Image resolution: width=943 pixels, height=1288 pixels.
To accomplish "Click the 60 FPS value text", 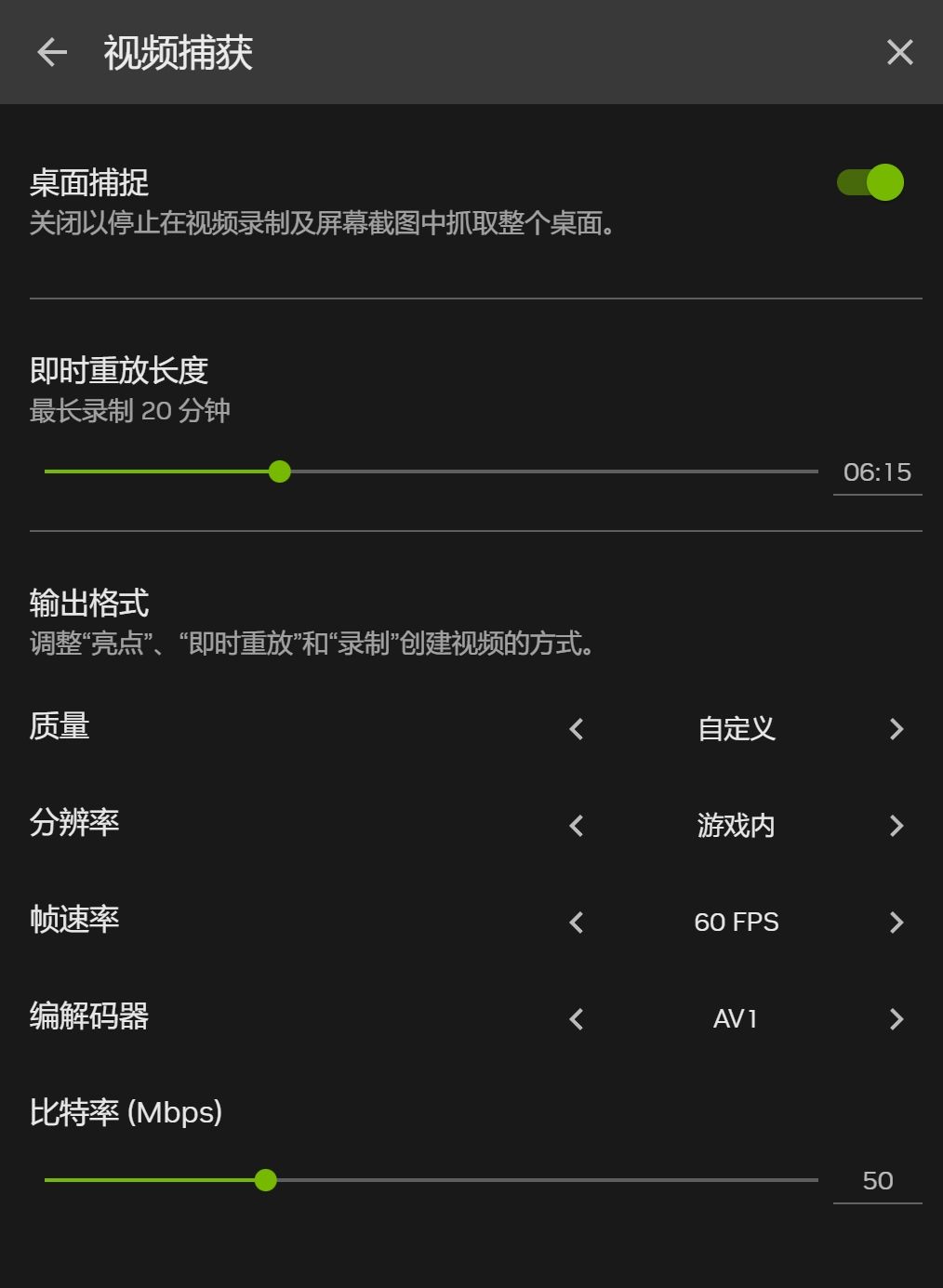I will pos(736,923).
